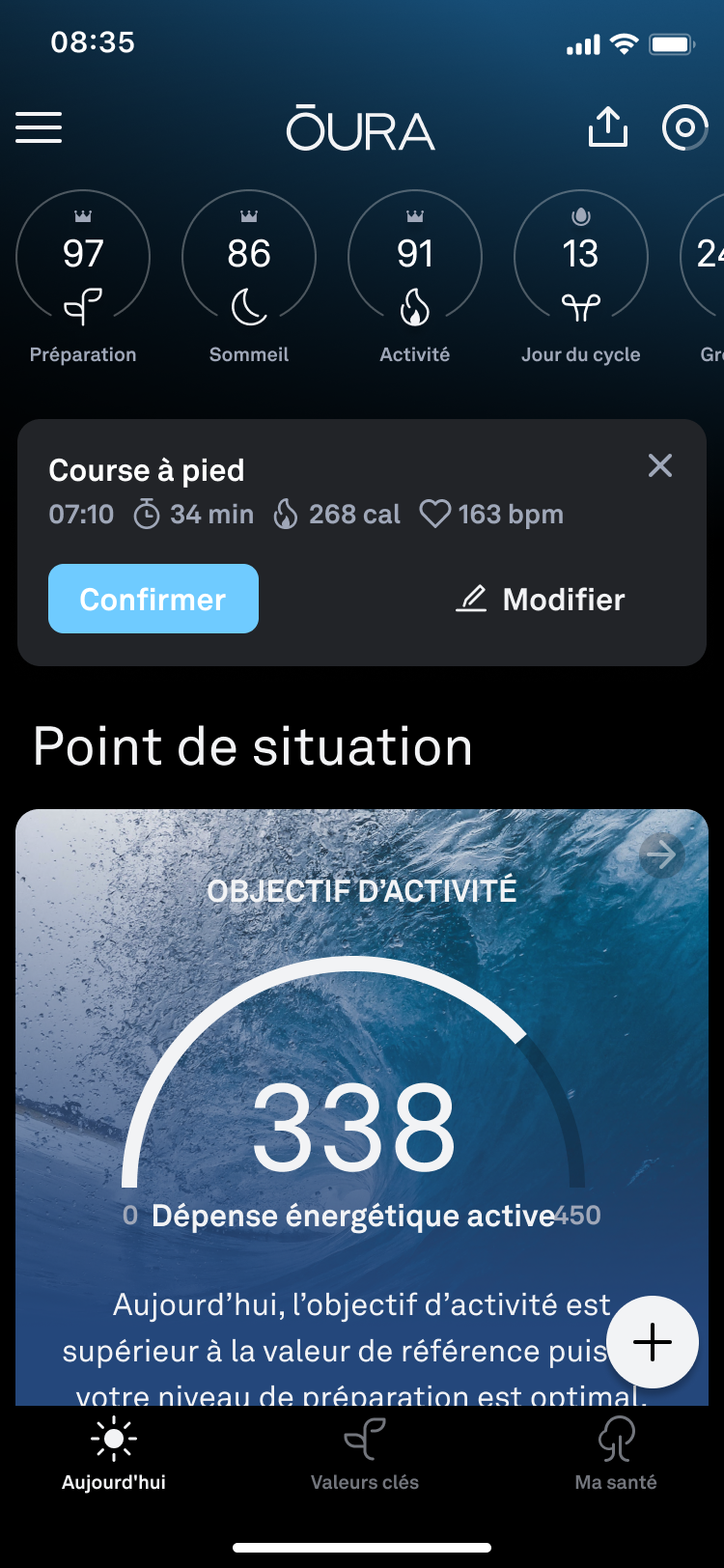
Task: Tap Modifier to edit the run
Action: pyautogui.click(x=541, y=600)
